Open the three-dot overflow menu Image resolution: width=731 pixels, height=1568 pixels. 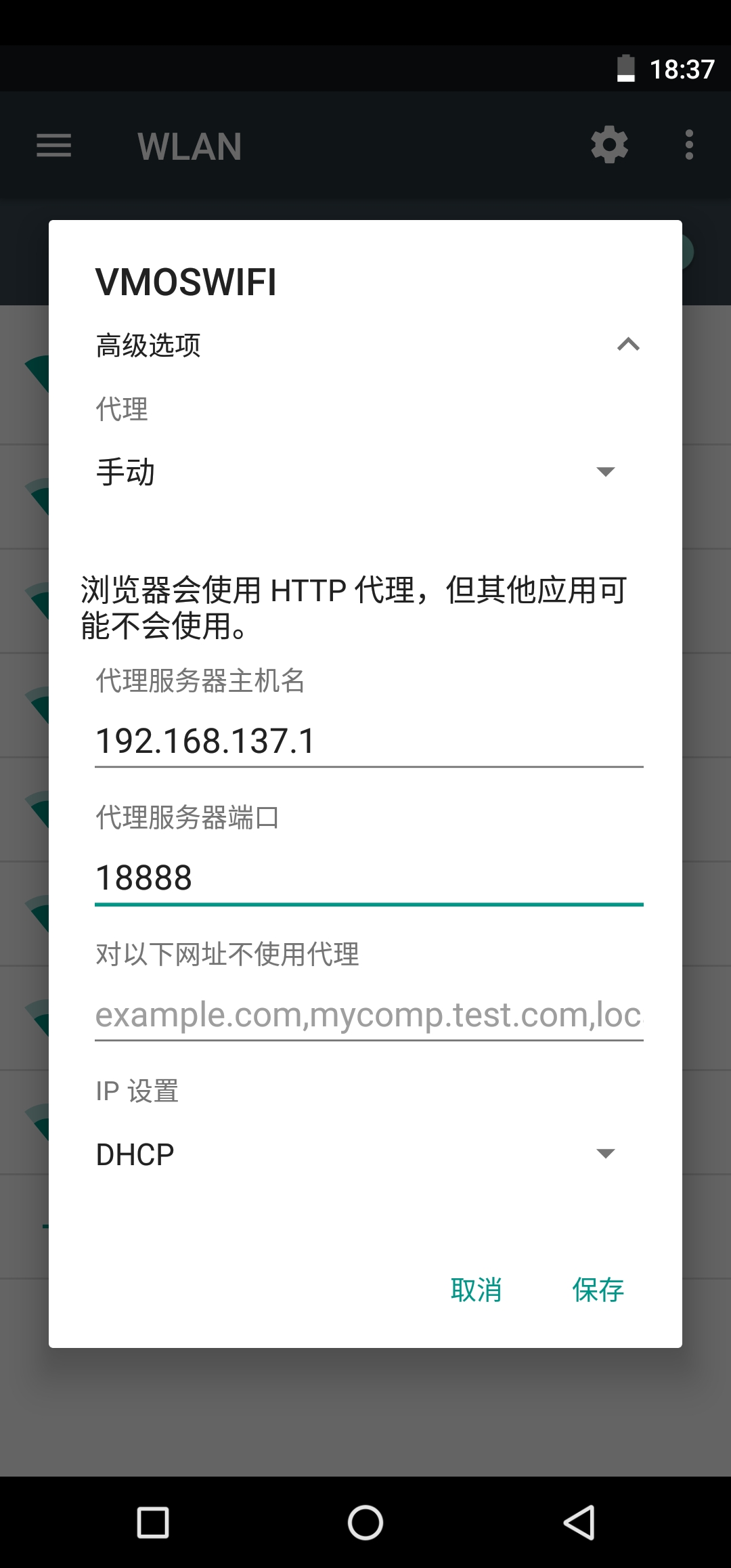[x=688, y=146]
